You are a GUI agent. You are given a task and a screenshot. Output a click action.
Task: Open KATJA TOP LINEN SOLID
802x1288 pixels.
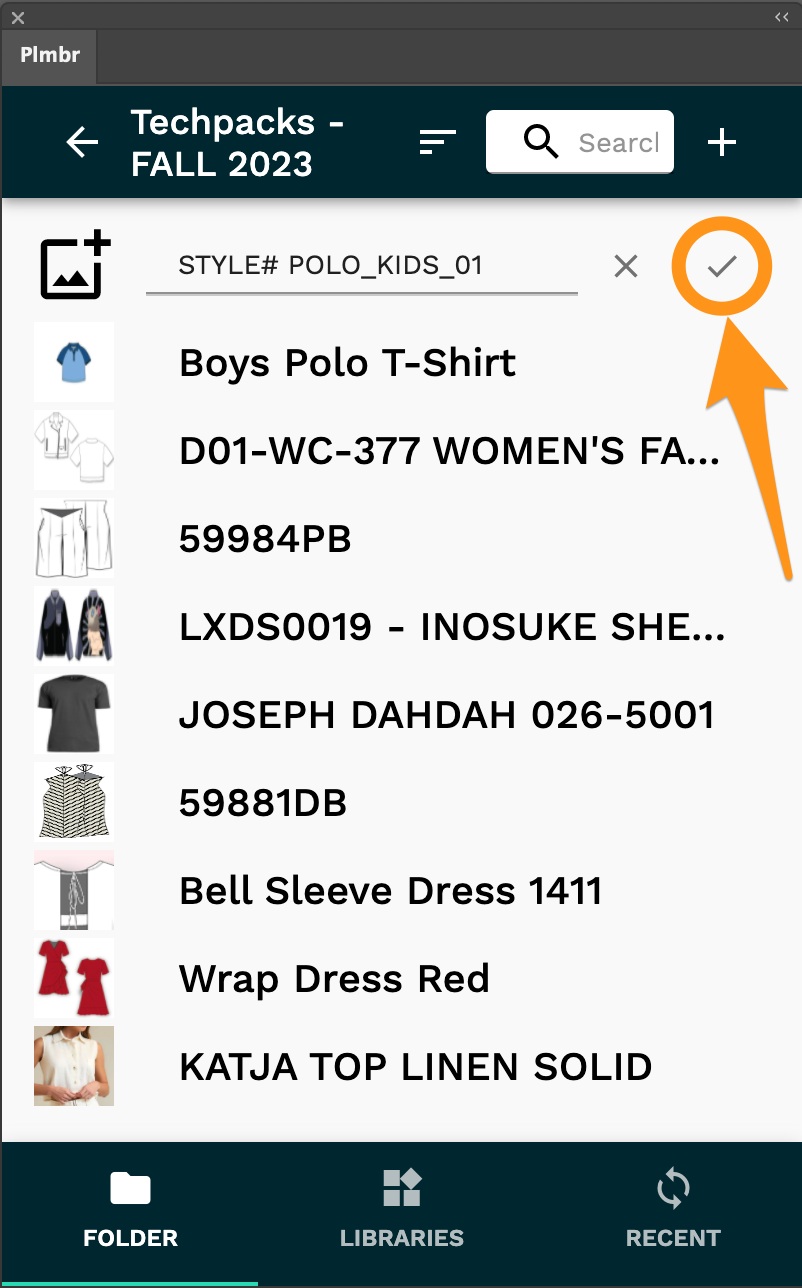click(415, 1067)
